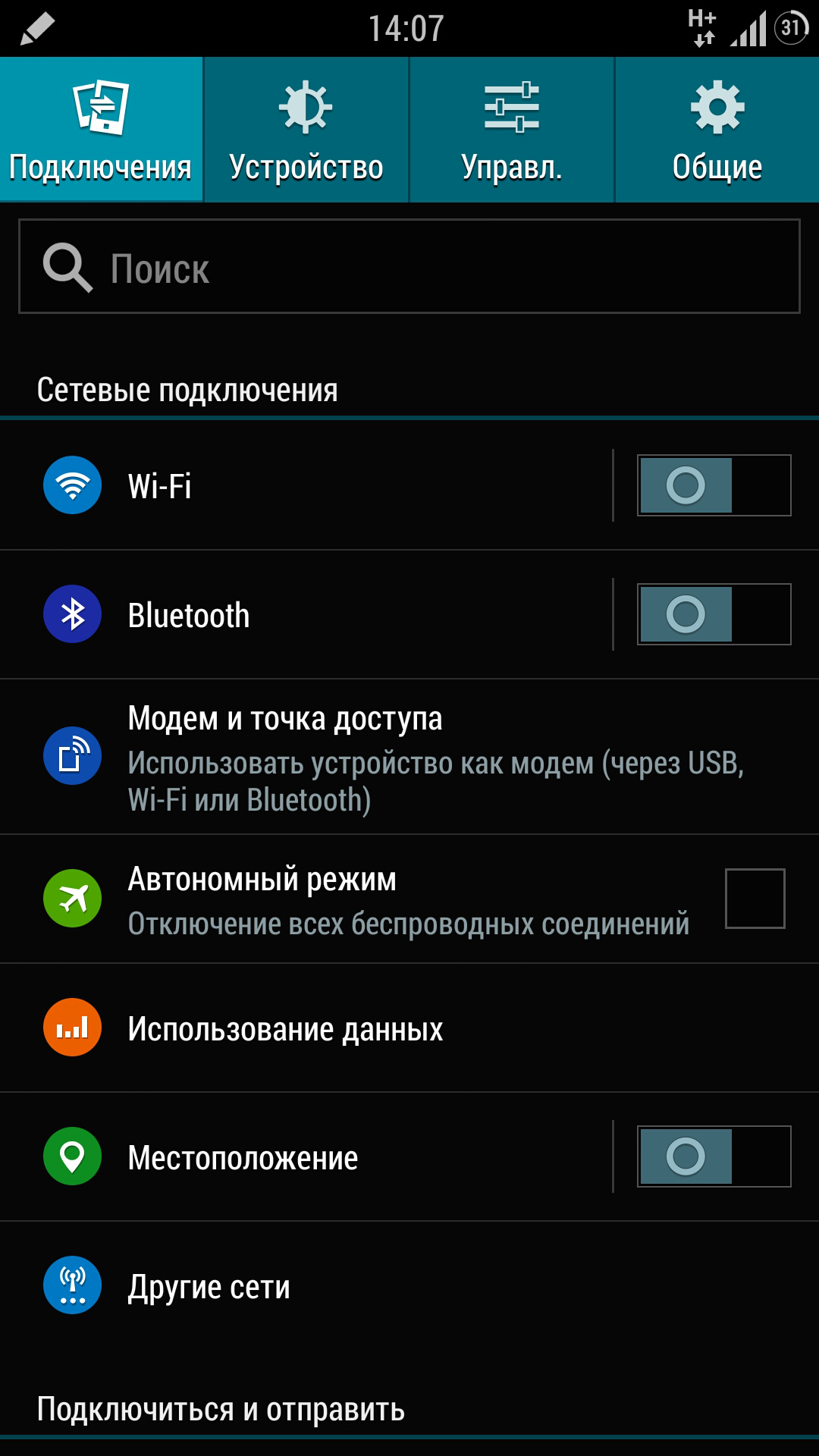Open Wi-Fi settings row
The width and height of the screenshot is (819, 1456).
tap(303, 485)
